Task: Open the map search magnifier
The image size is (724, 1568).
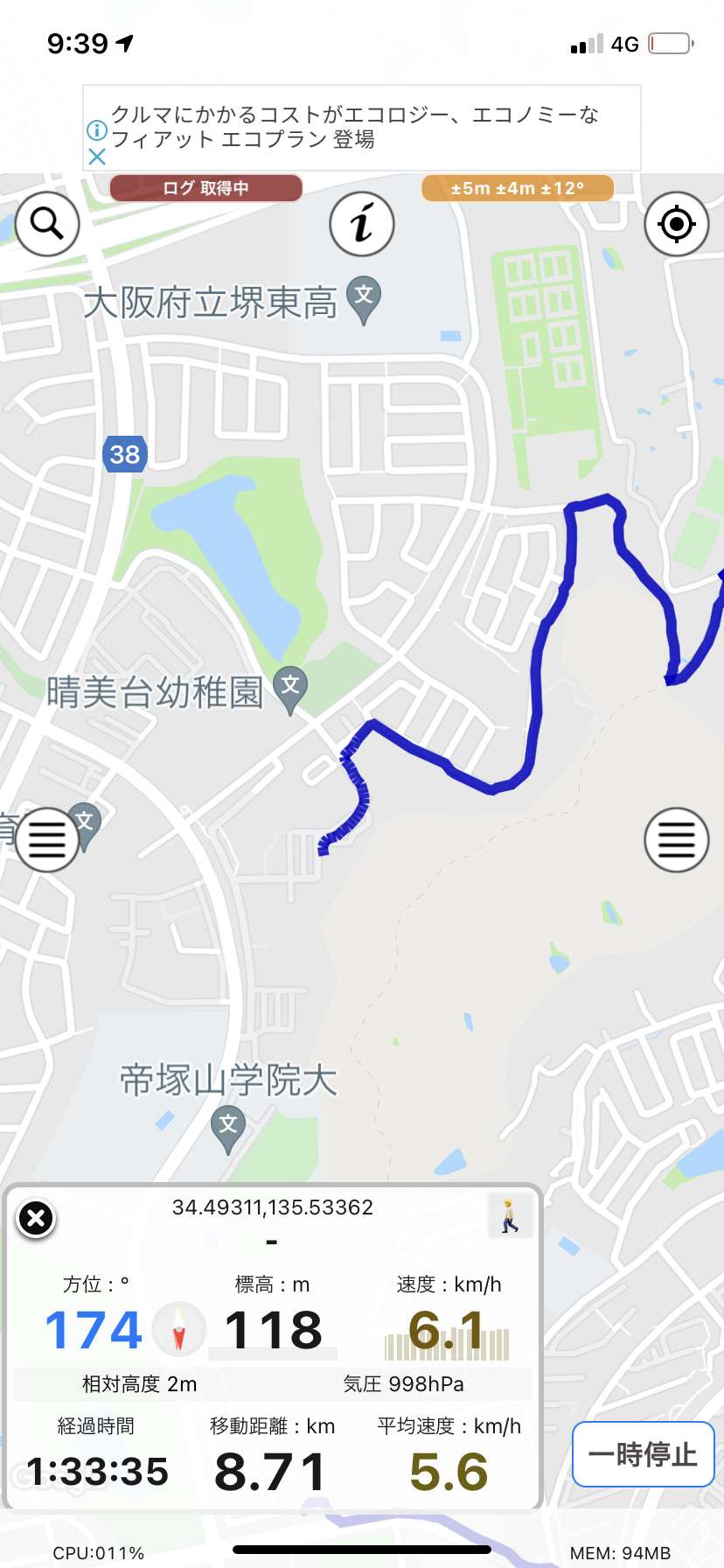Action: click(47, 224)
